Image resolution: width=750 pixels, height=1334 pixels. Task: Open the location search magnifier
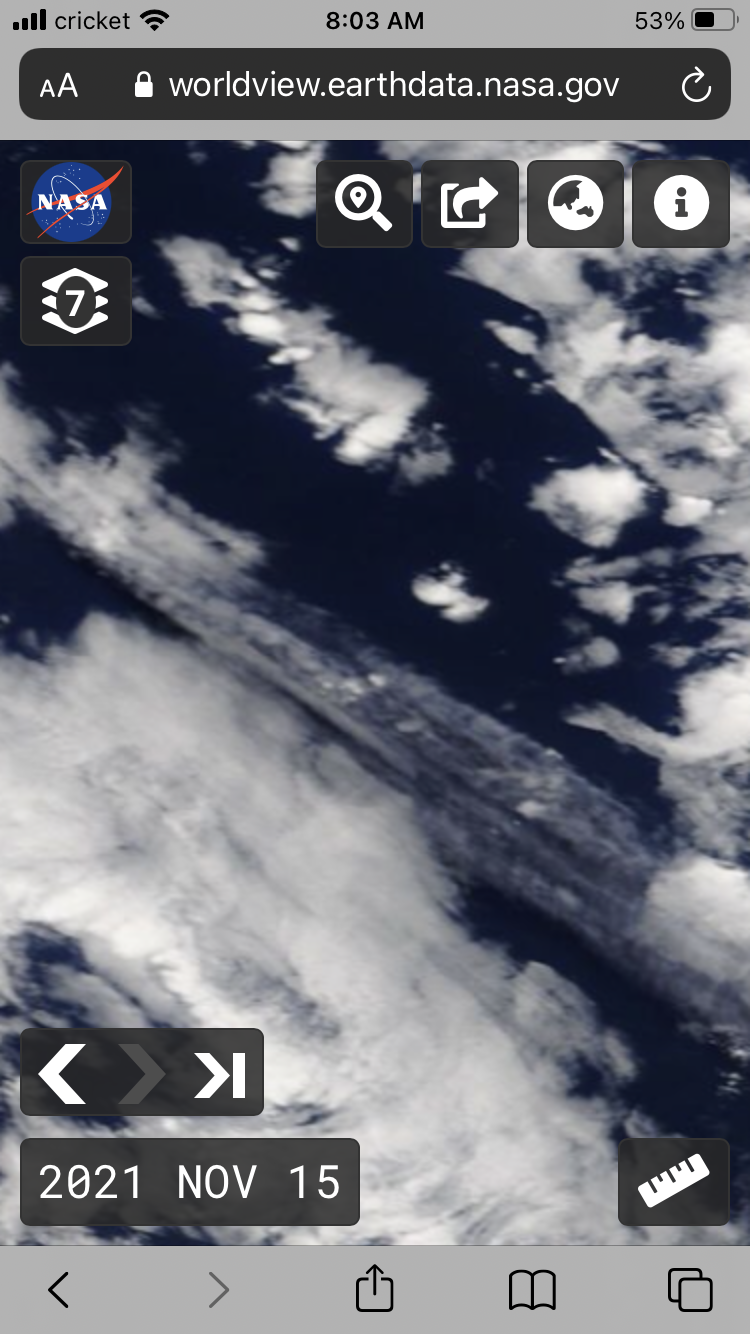[x=364, y=204]
